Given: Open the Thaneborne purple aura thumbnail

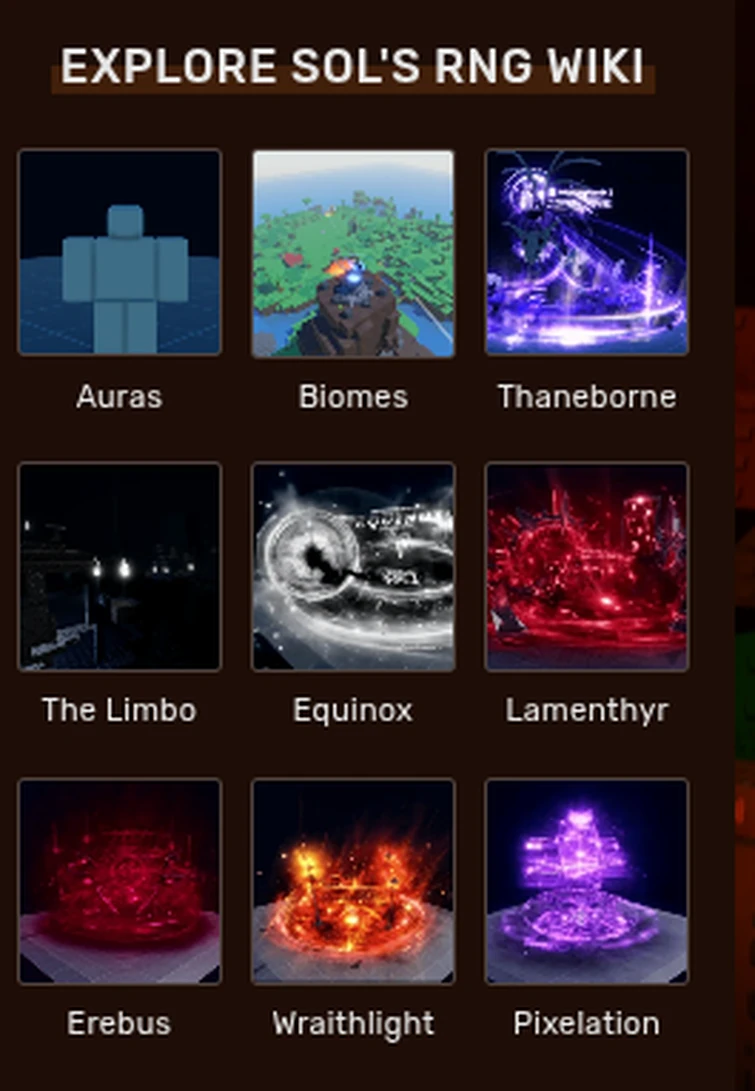Looking at the screenshot, I should click(x=586, y=252).
